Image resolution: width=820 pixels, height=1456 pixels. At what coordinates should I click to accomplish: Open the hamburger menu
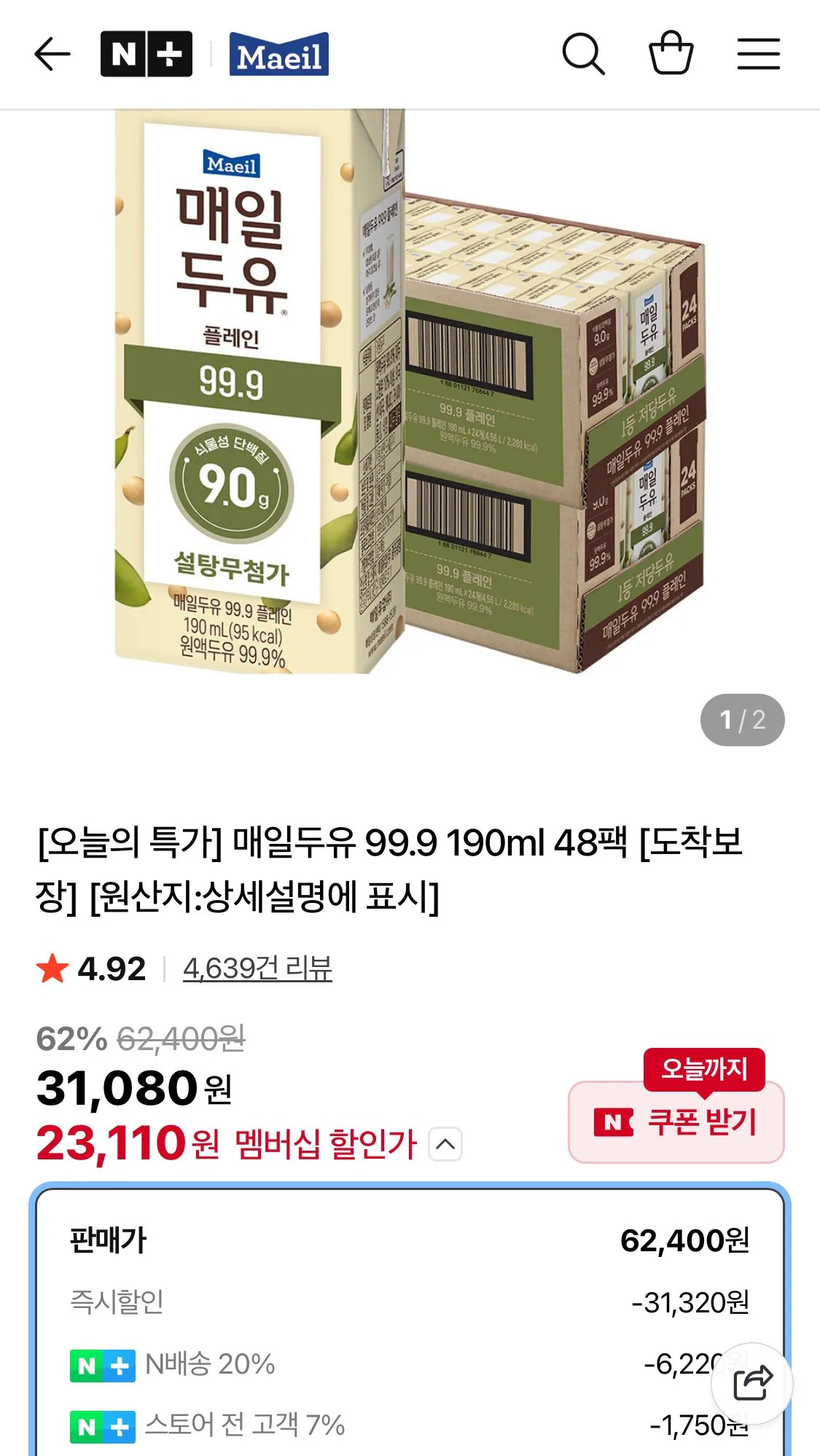[759, 55]
